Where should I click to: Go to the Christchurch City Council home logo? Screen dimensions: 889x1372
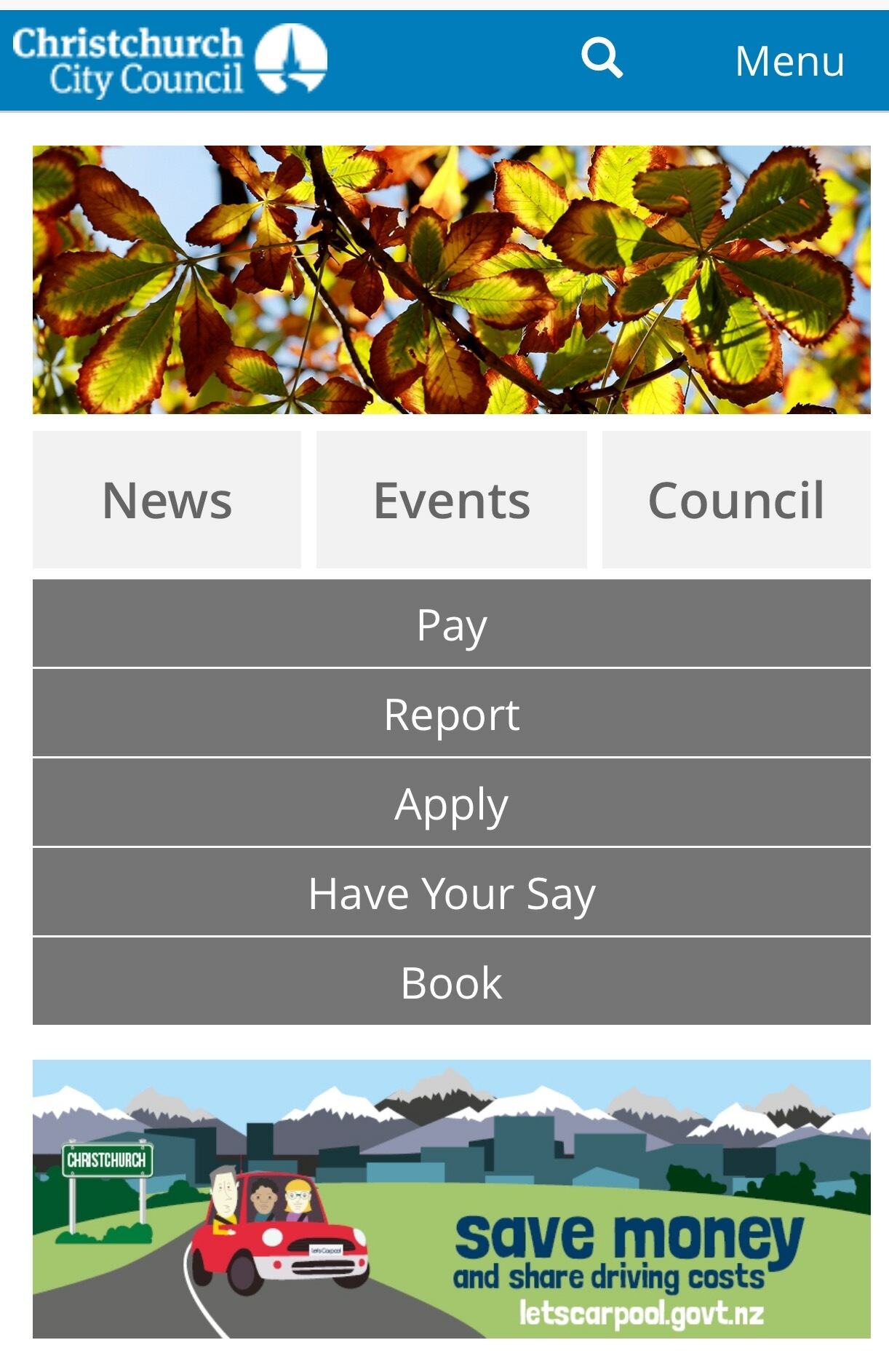click(x=170, y=60)
